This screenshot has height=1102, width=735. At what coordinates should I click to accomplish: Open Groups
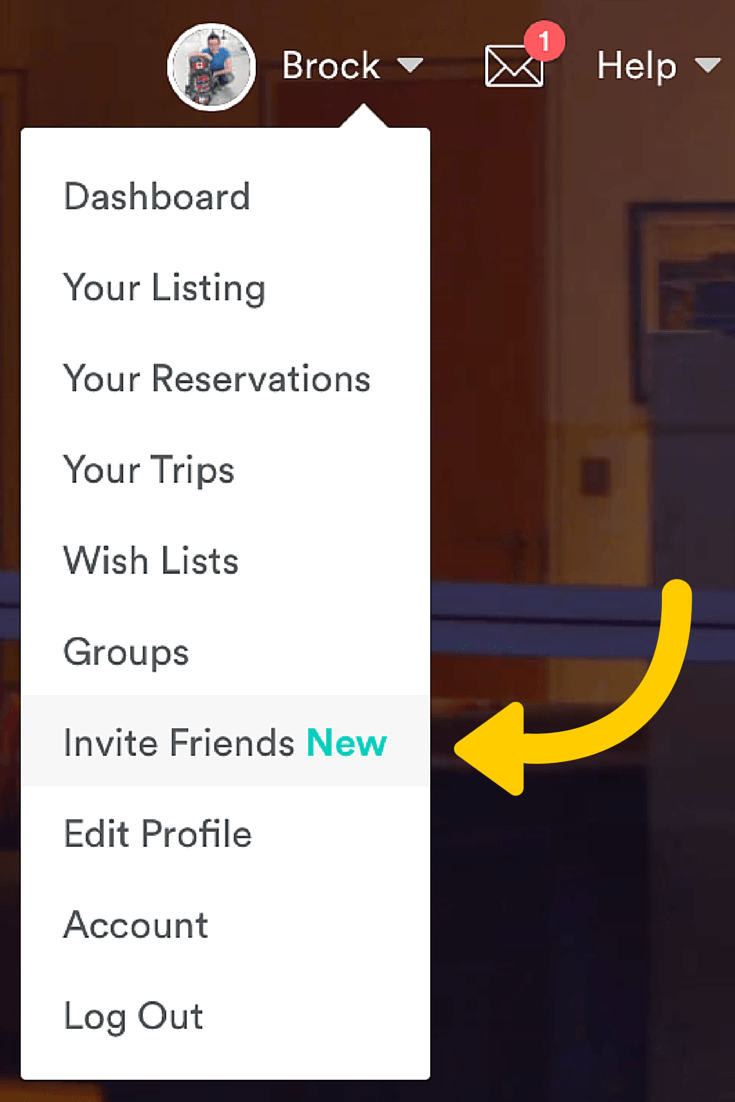pyautogui.click(x=126, y=652)
